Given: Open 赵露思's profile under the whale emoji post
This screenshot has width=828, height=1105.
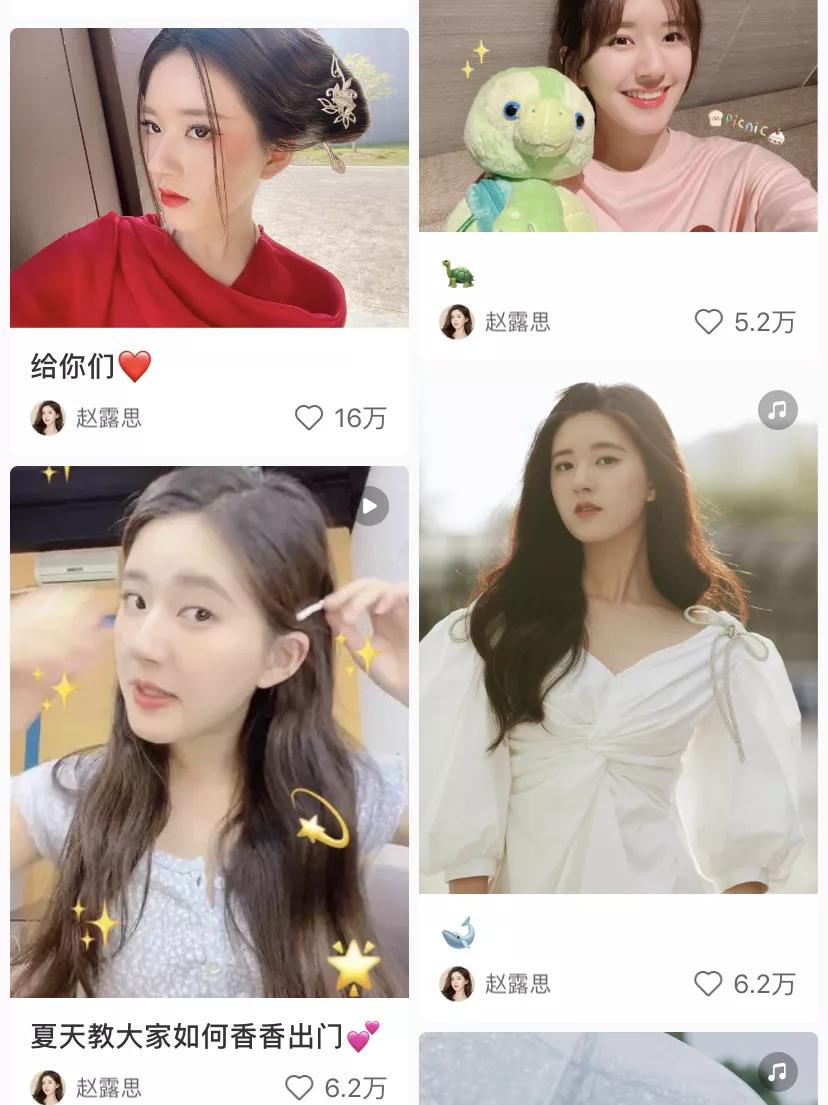Looking at the screenshot, I should click(496, 984).
